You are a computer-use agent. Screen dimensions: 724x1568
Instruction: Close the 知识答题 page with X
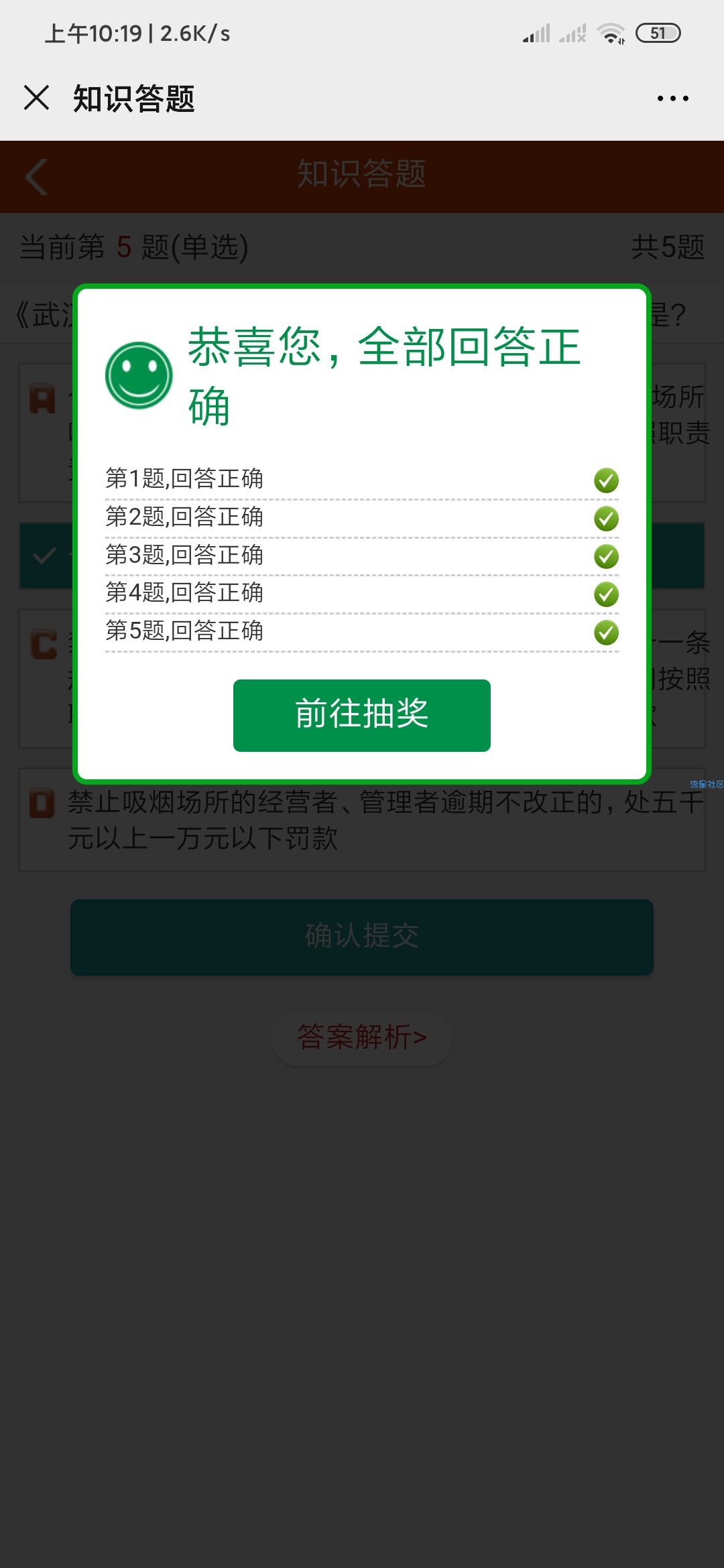pos(36,98)
